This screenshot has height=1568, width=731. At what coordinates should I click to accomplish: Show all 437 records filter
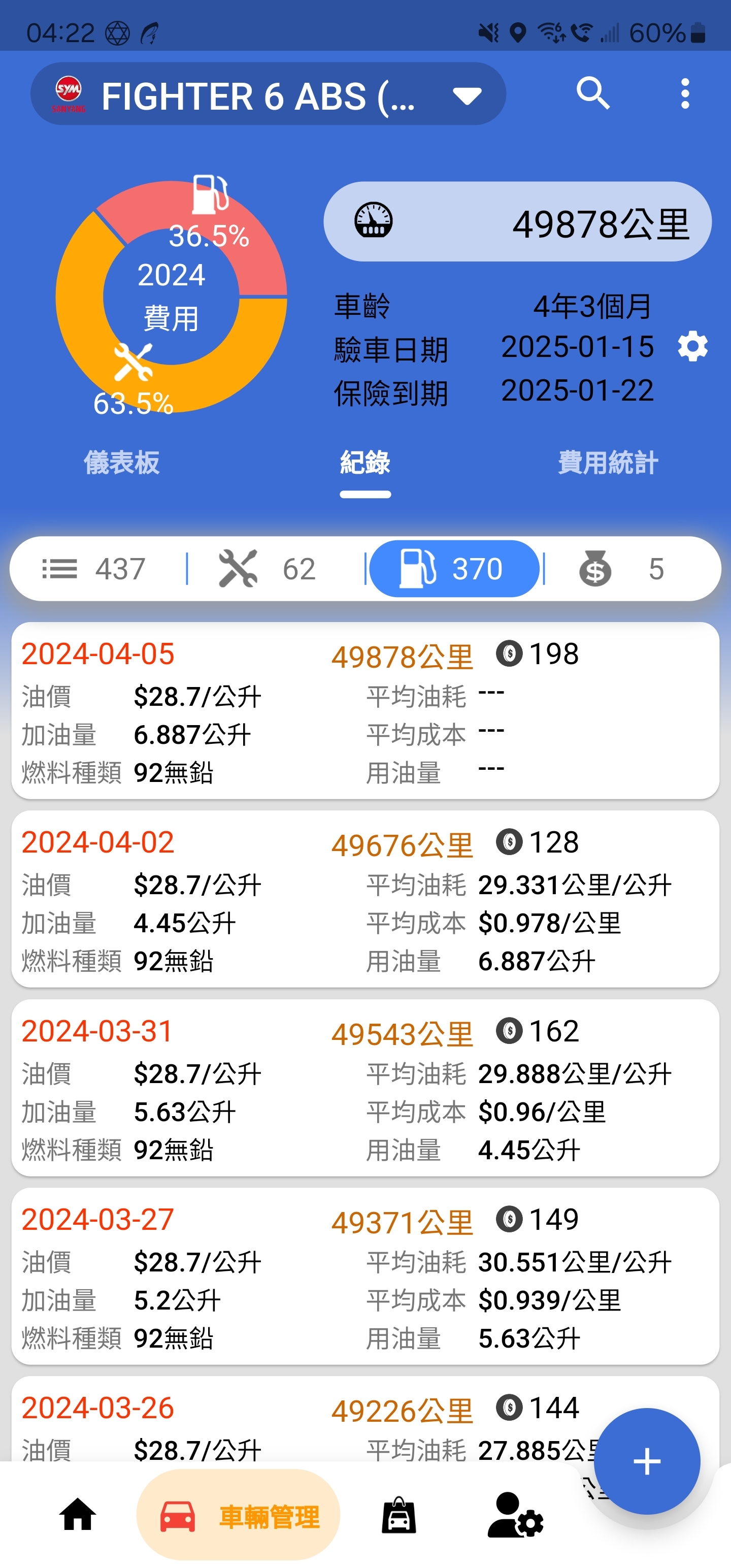94,569
